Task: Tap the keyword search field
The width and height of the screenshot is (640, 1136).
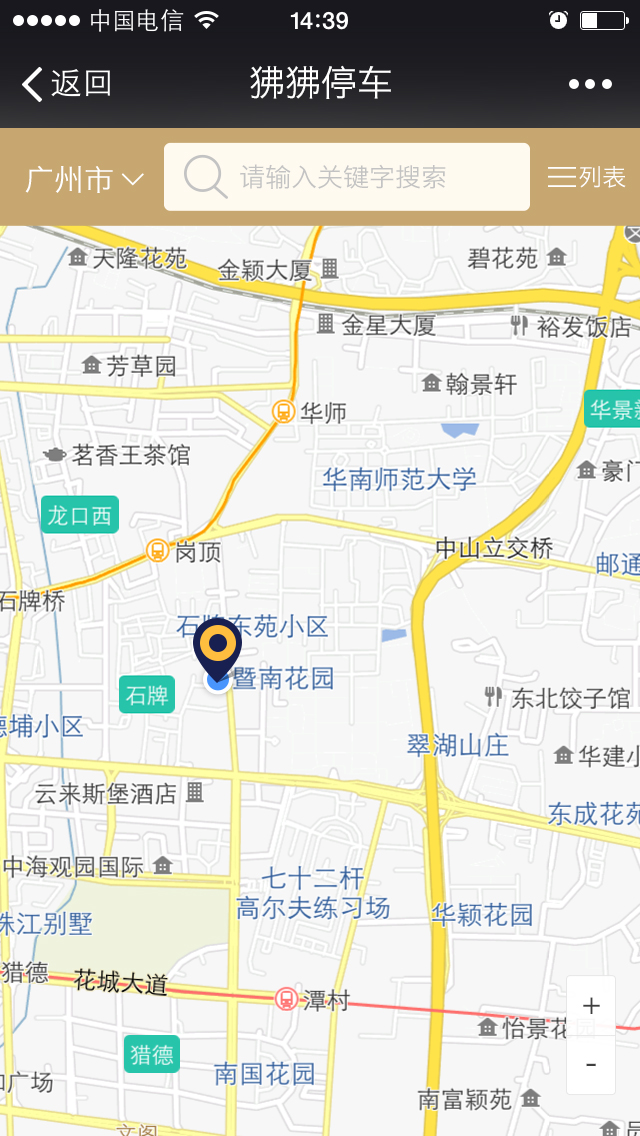Action: [346, 177]
